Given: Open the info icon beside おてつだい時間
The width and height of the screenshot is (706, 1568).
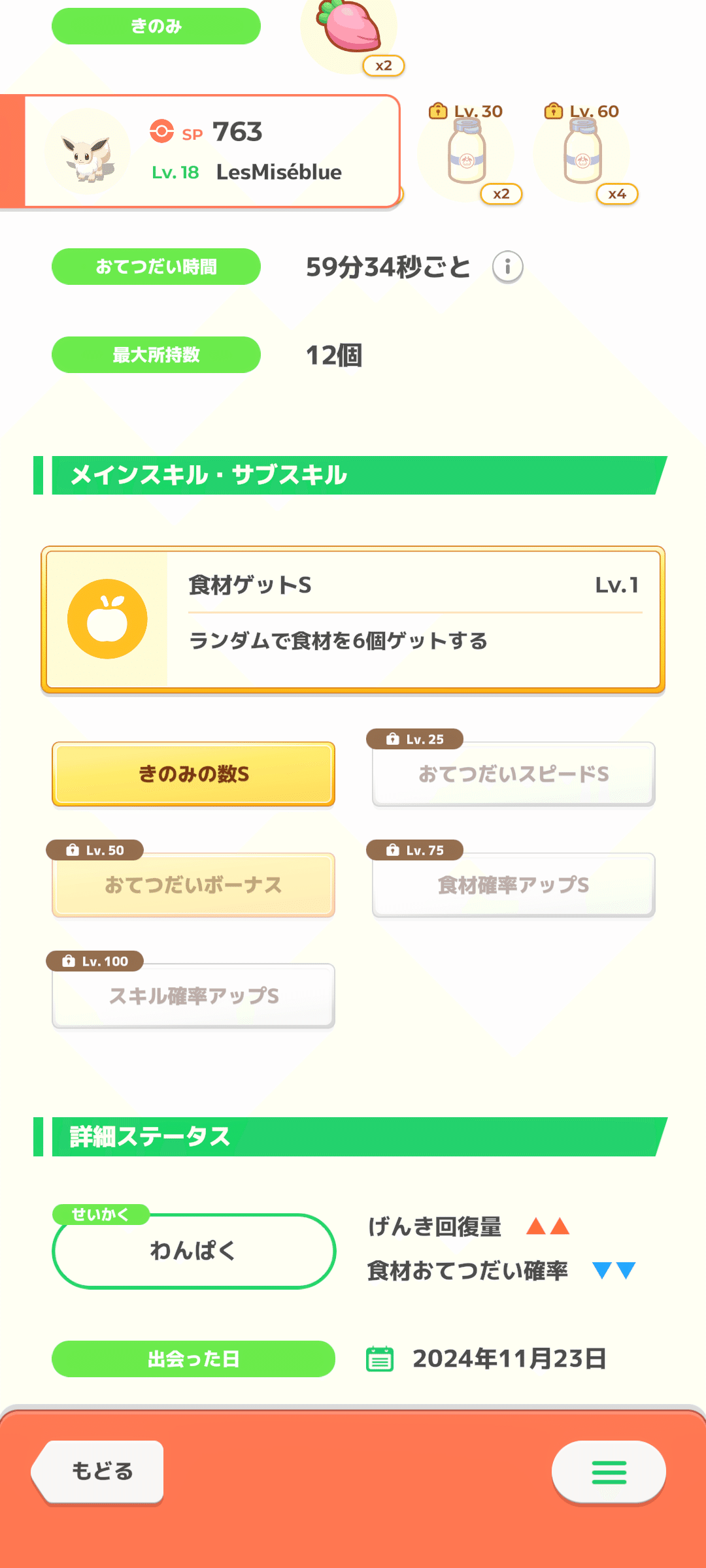Looking at the screenshot, I should pyautogui.click(x=507, y=267).
